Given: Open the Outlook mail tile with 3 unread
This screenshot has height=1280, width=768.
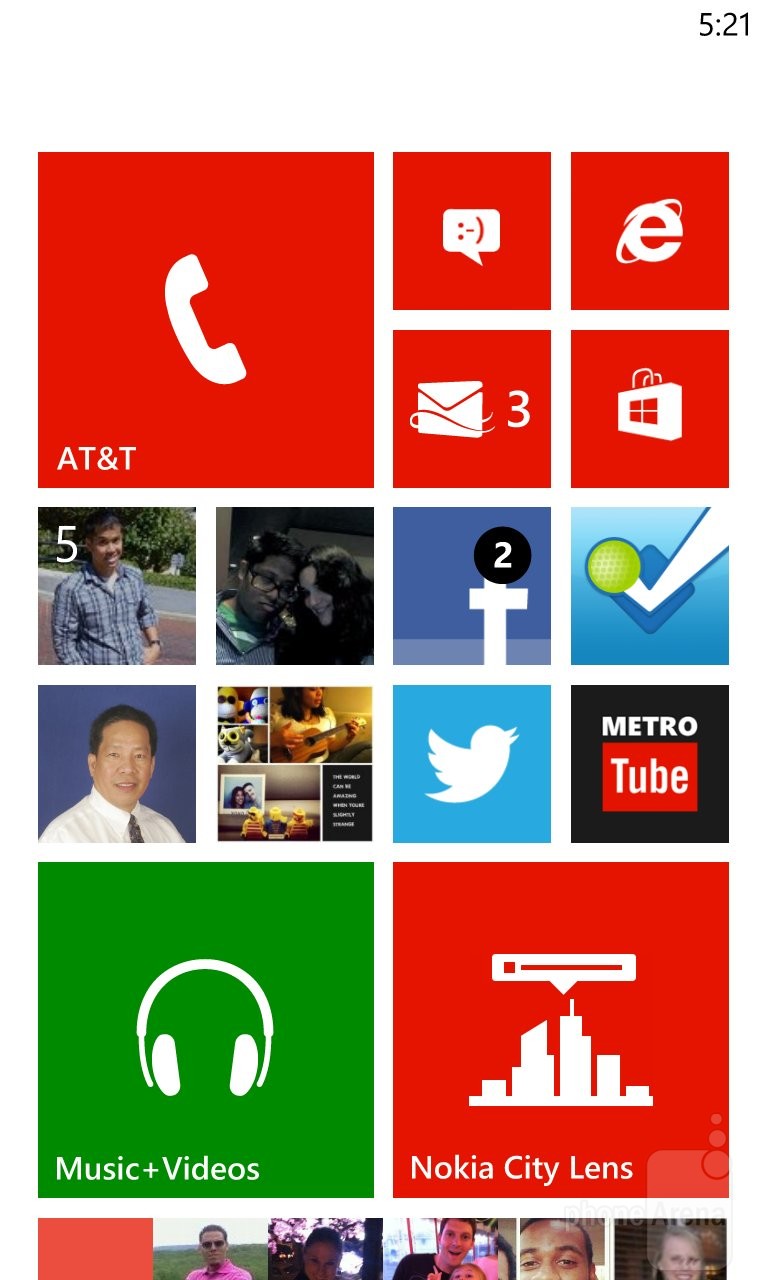Looking at the screenshot, I should (471, 409).
